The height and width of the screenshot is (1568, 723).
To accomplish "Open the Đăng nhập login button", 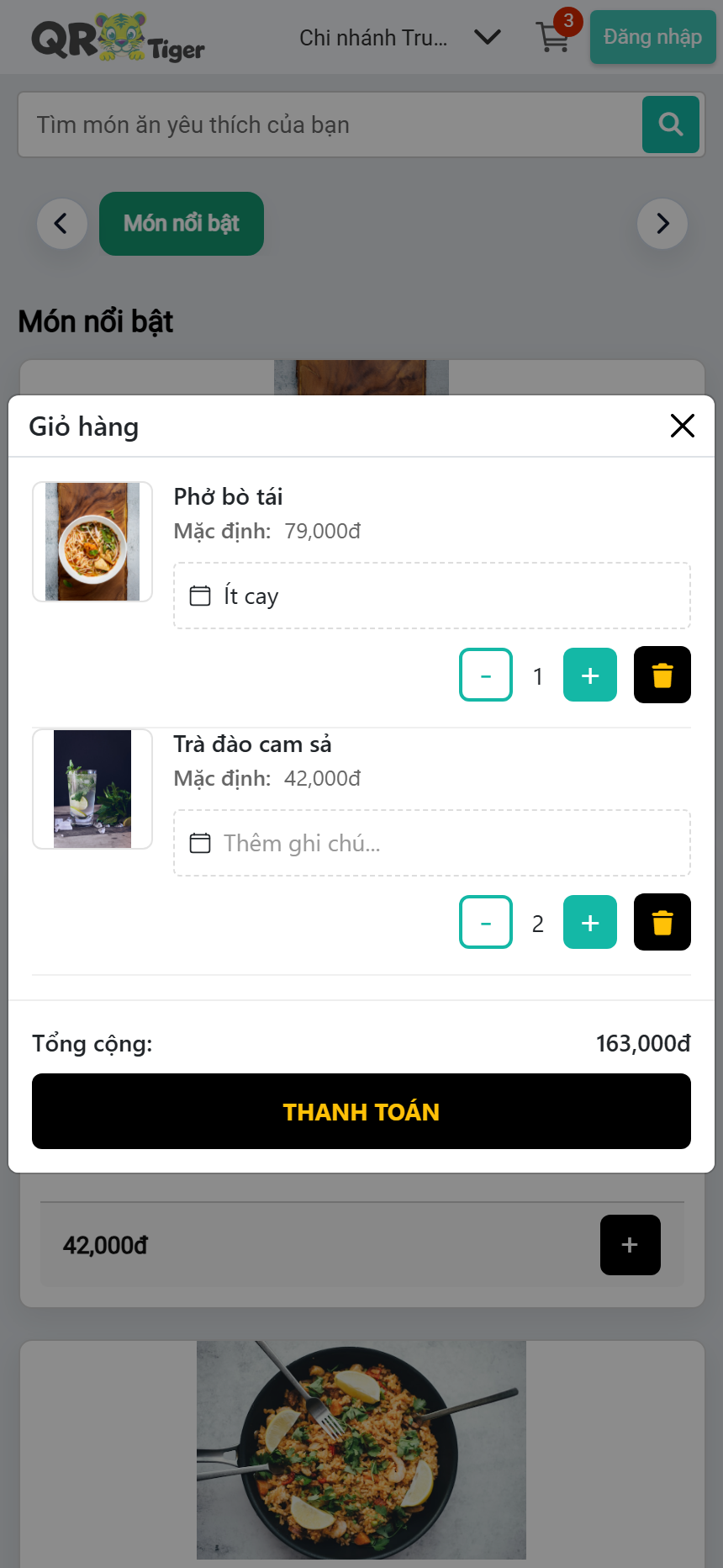I will point(652,37).
